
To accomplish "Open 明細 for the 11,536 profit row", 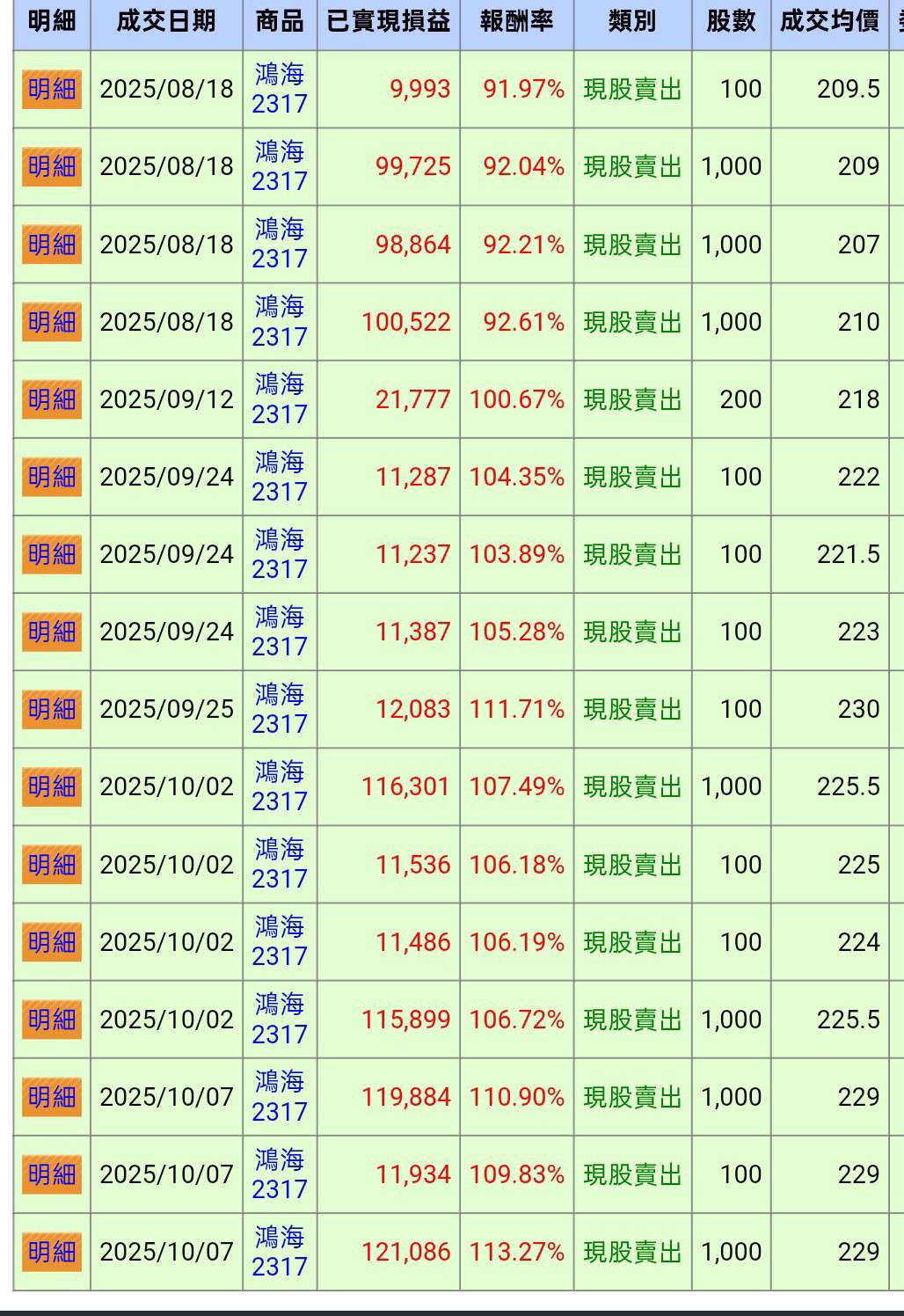I will pyautogui.click(x=52, y=865).
